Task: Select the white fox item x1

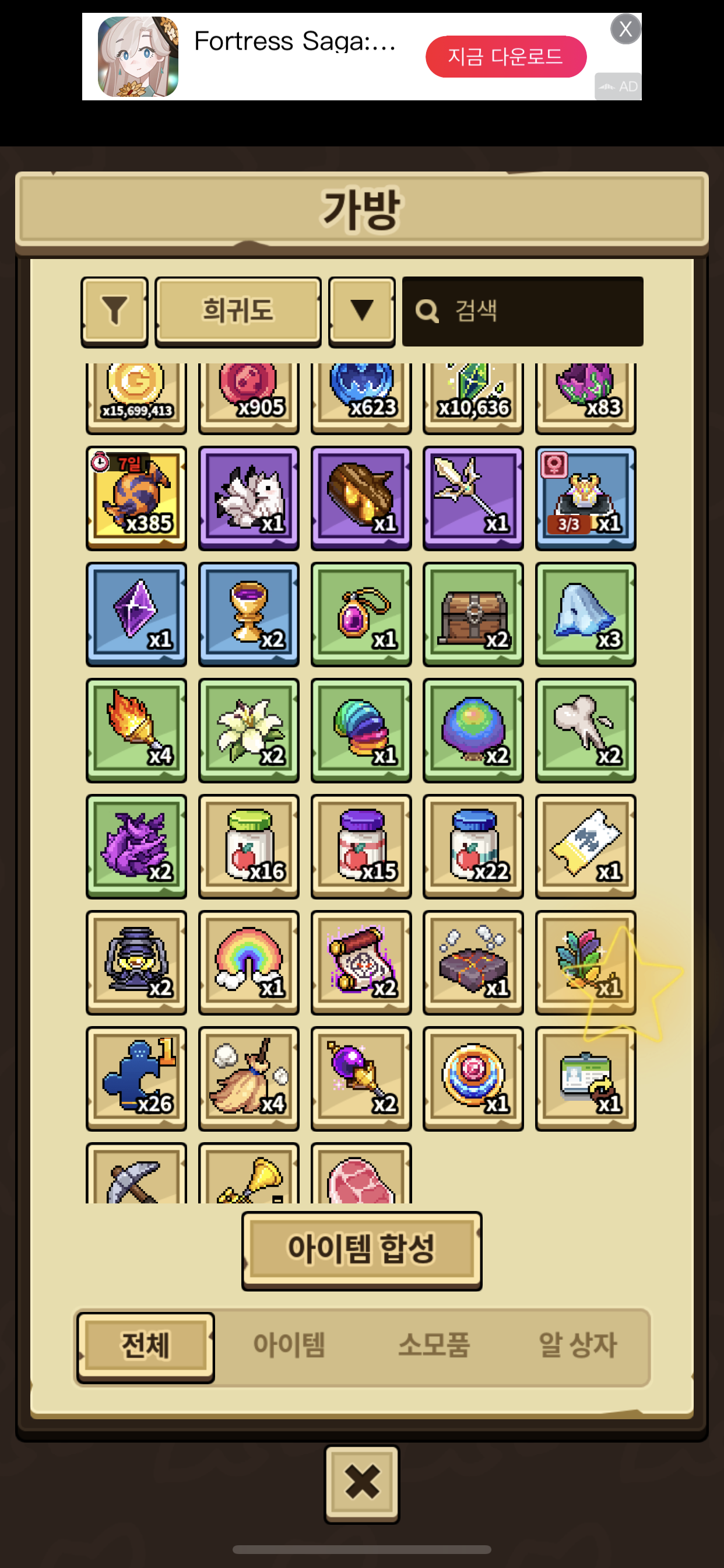Action: [248, 498]
